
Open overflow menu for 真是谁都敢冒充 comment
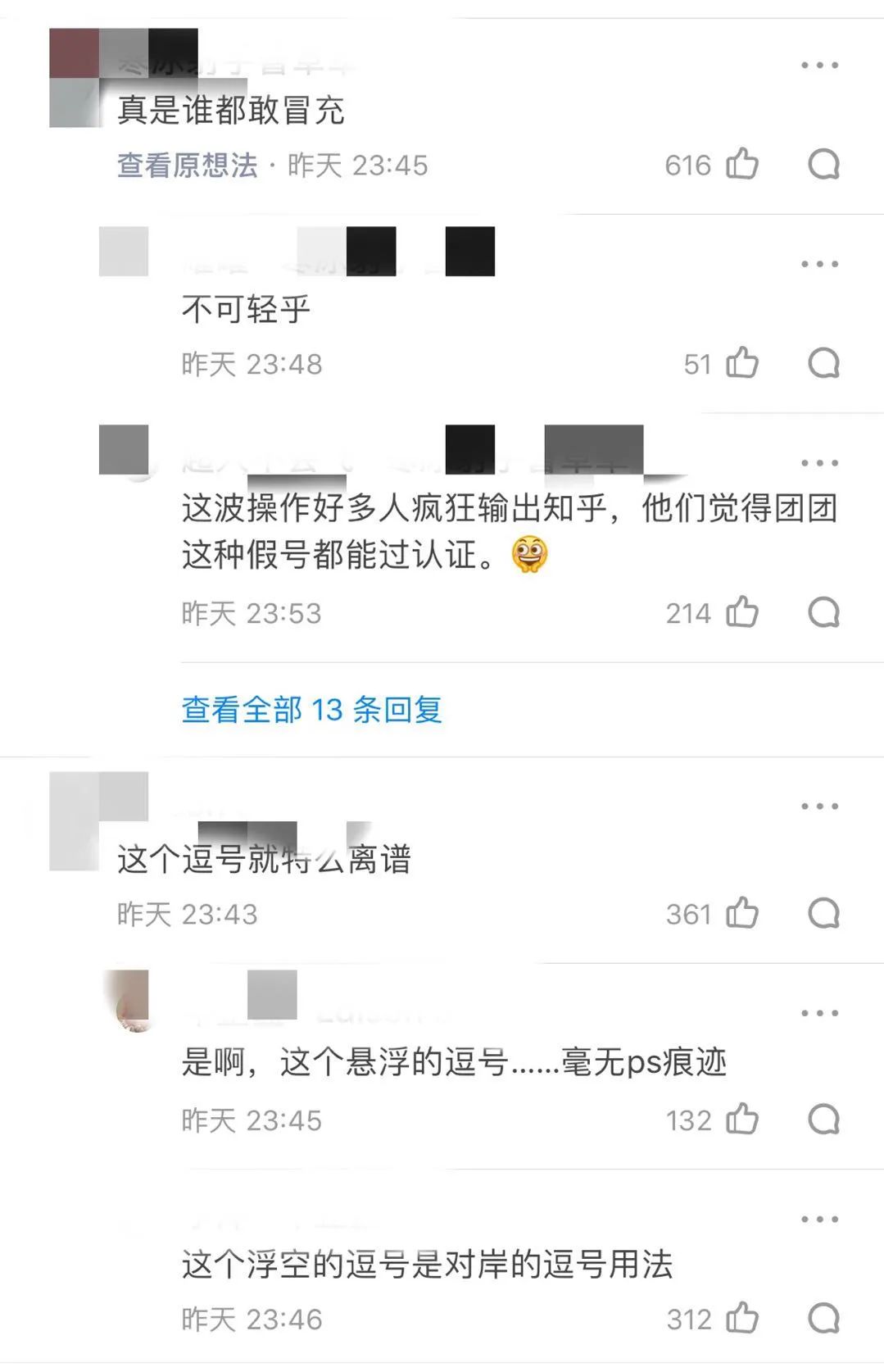[819, 66]
